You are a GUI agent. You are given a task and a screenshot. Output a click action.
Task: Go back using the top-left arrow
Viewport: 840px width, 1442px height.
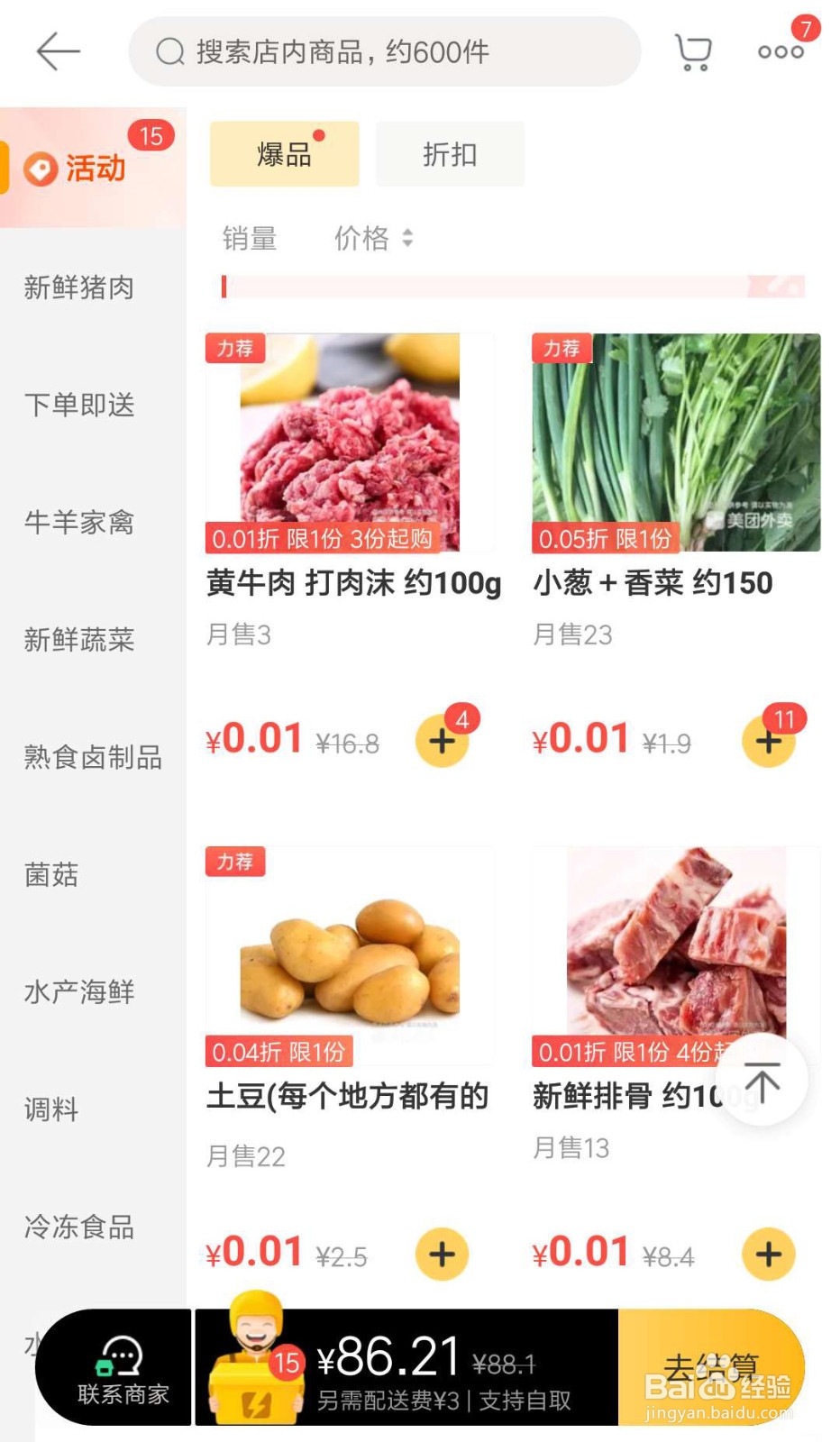(59, 51)
